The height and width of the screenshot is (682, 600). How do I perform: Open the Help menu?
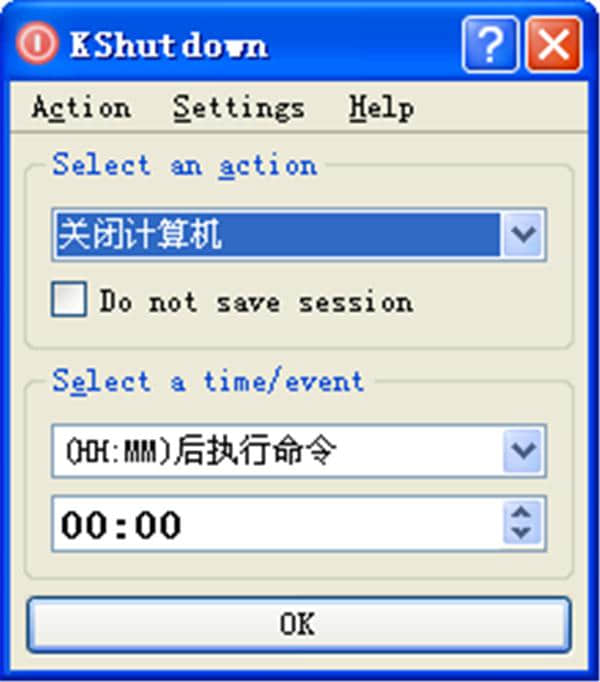tap(381, 107)
